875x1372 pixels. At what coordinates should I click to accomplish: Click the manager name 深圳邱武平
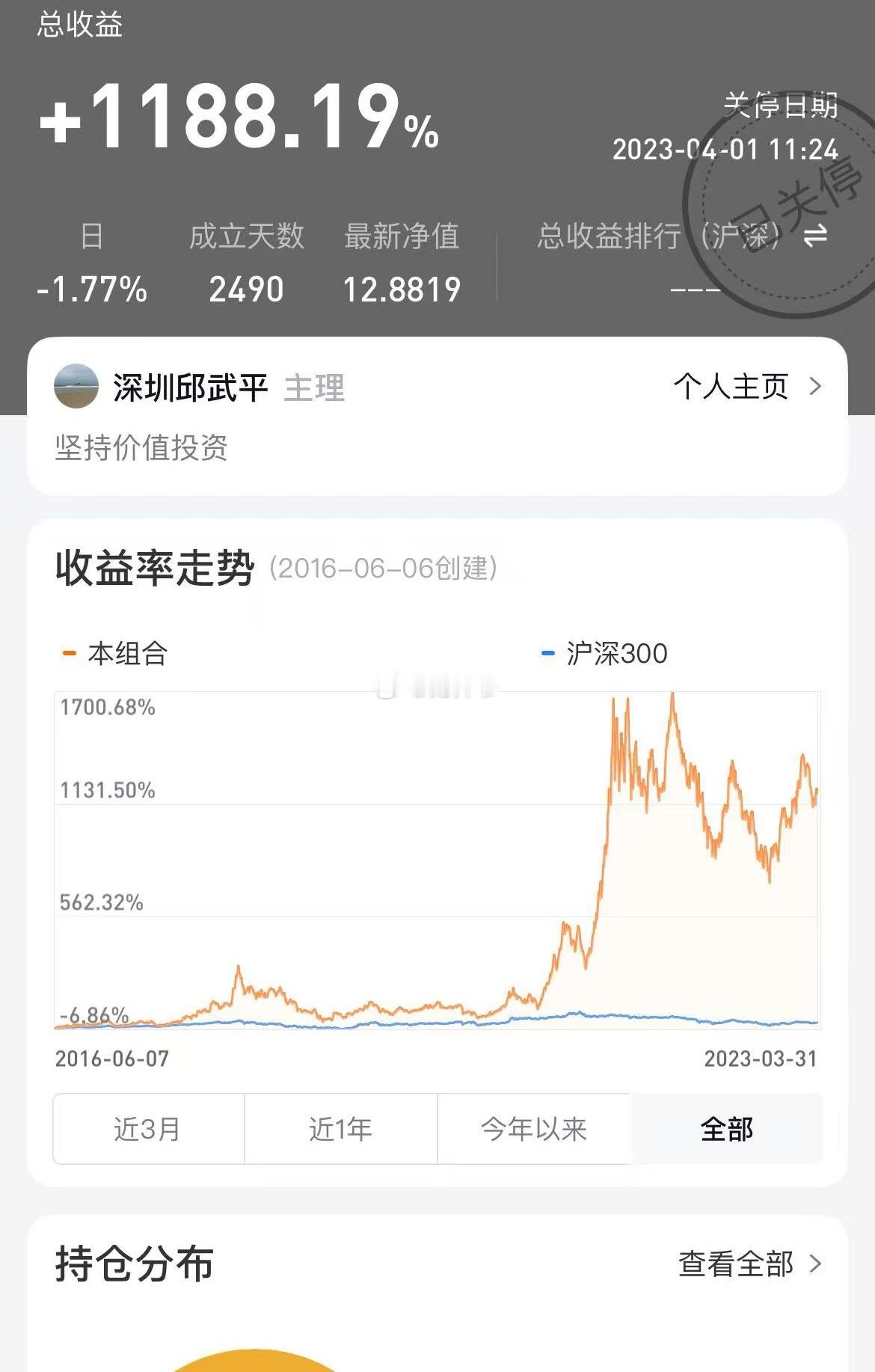click(x=191, y=386)
